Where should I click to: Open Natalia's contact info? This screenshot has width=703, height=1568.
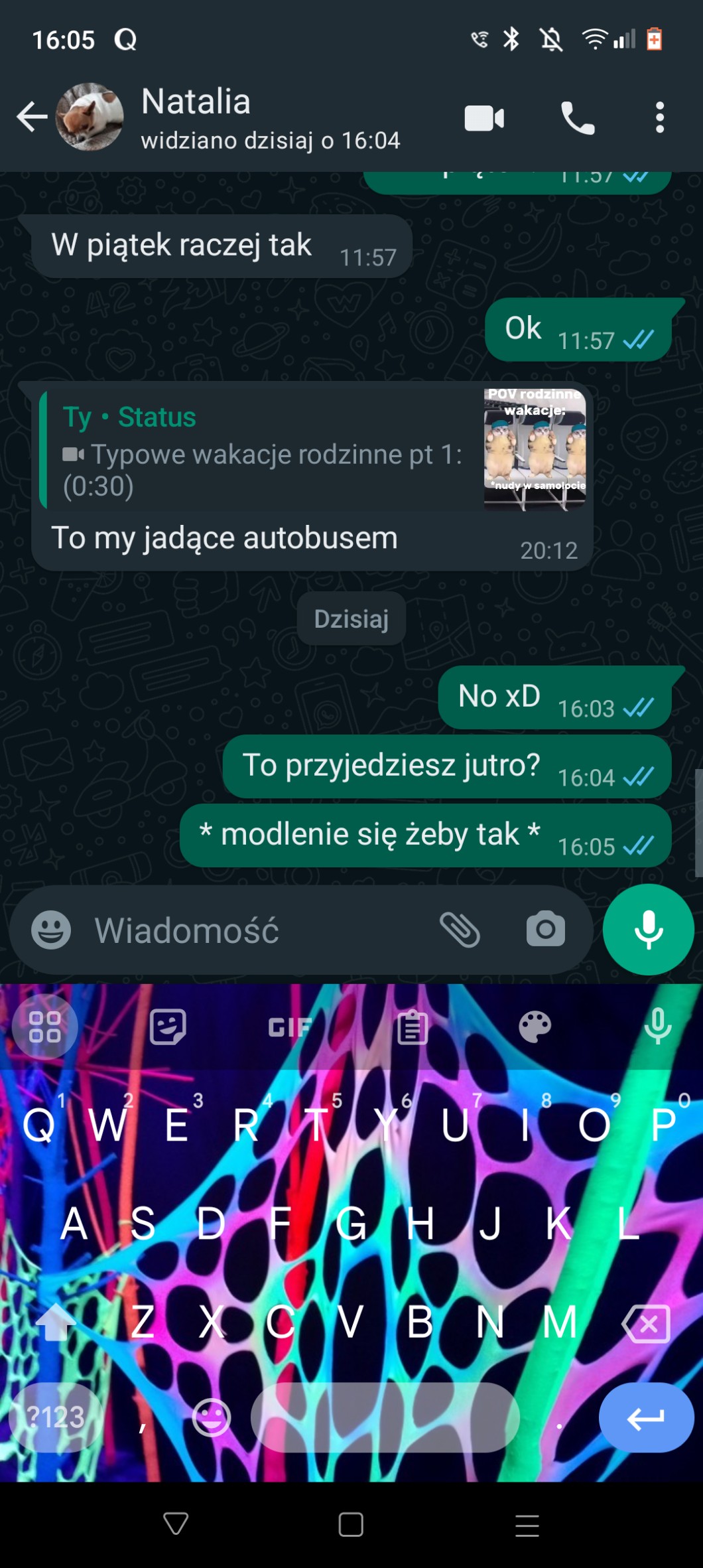[x=269, y=117]
